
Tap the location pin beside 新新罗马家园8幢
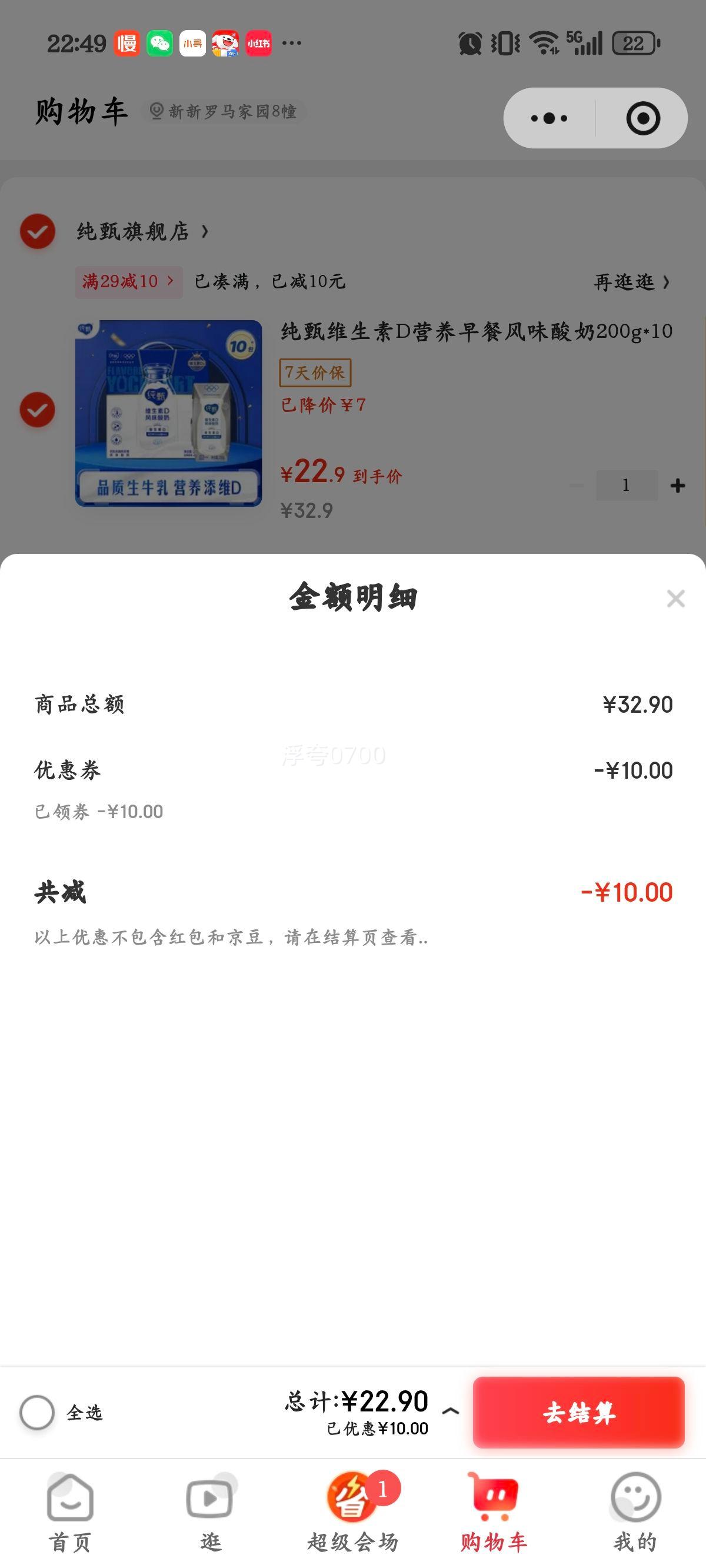[156, 110]
